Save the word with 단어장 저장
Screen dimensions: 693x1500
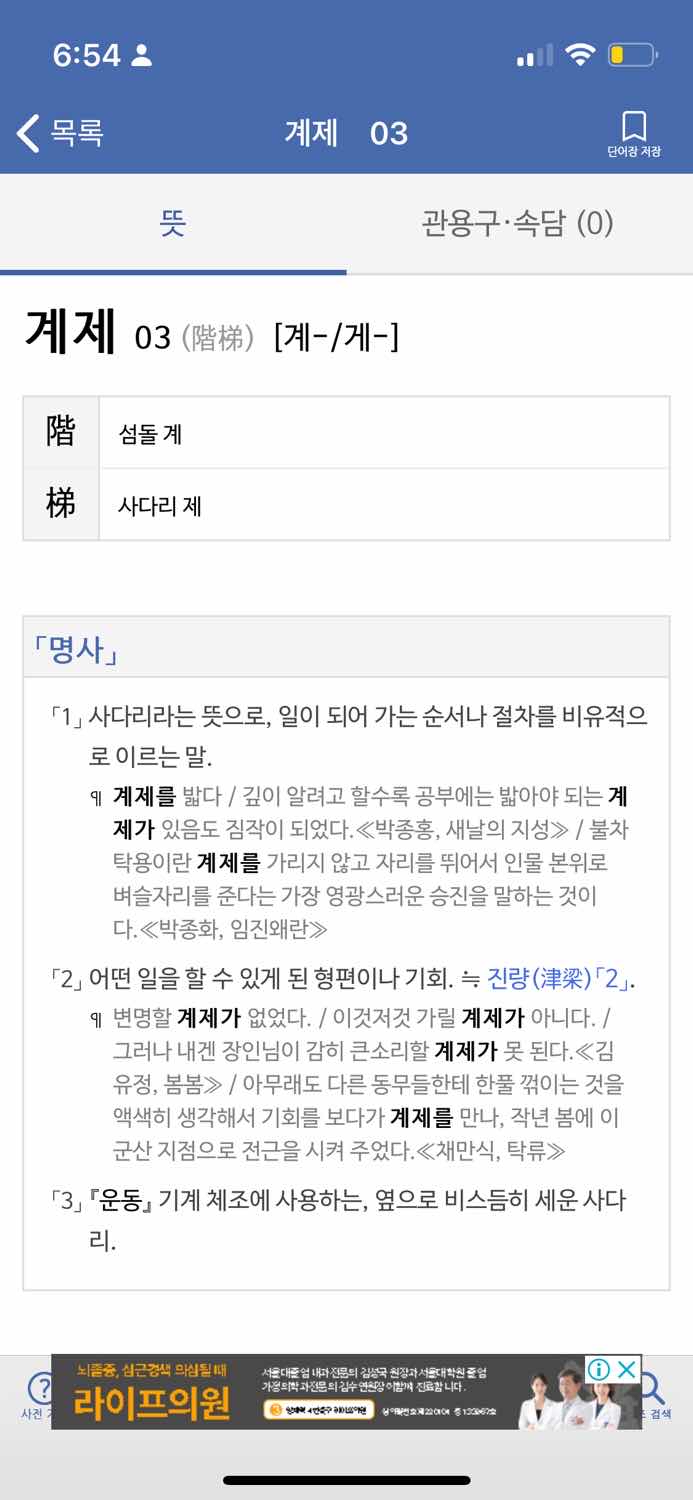pyautogui.click(x=634, y=134)
